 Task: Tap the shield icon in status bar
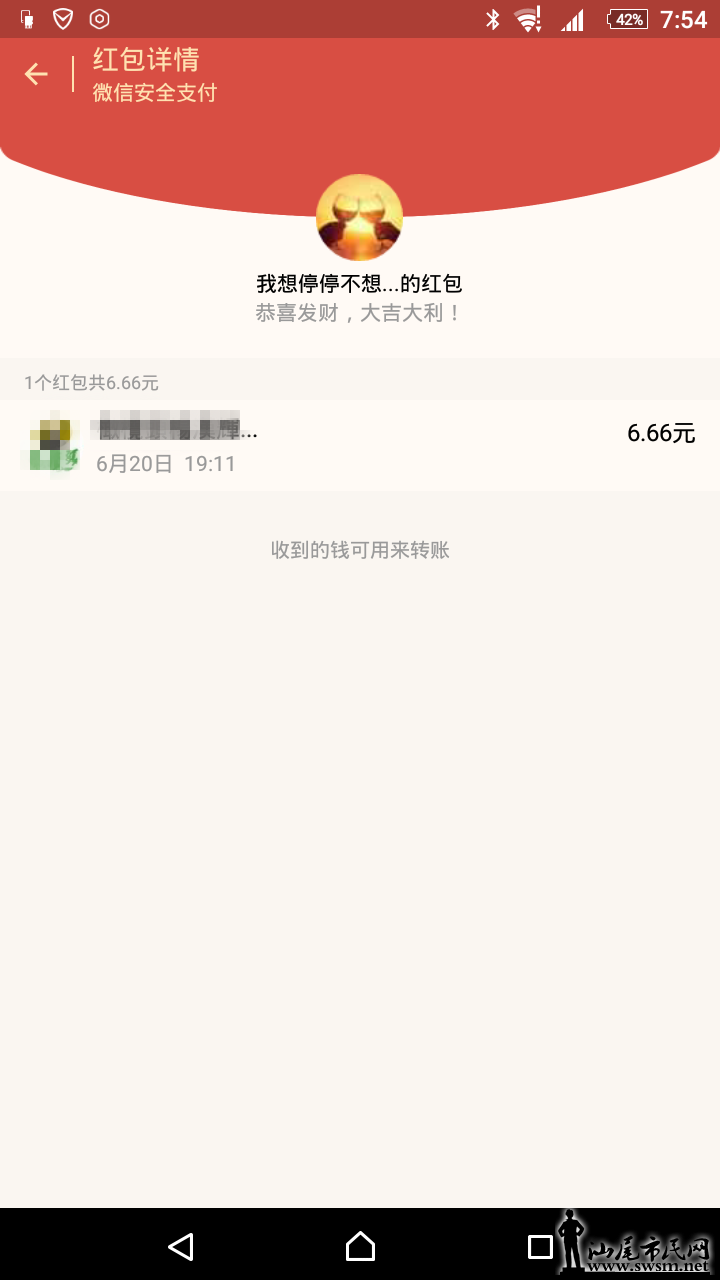tap(62, 18)
